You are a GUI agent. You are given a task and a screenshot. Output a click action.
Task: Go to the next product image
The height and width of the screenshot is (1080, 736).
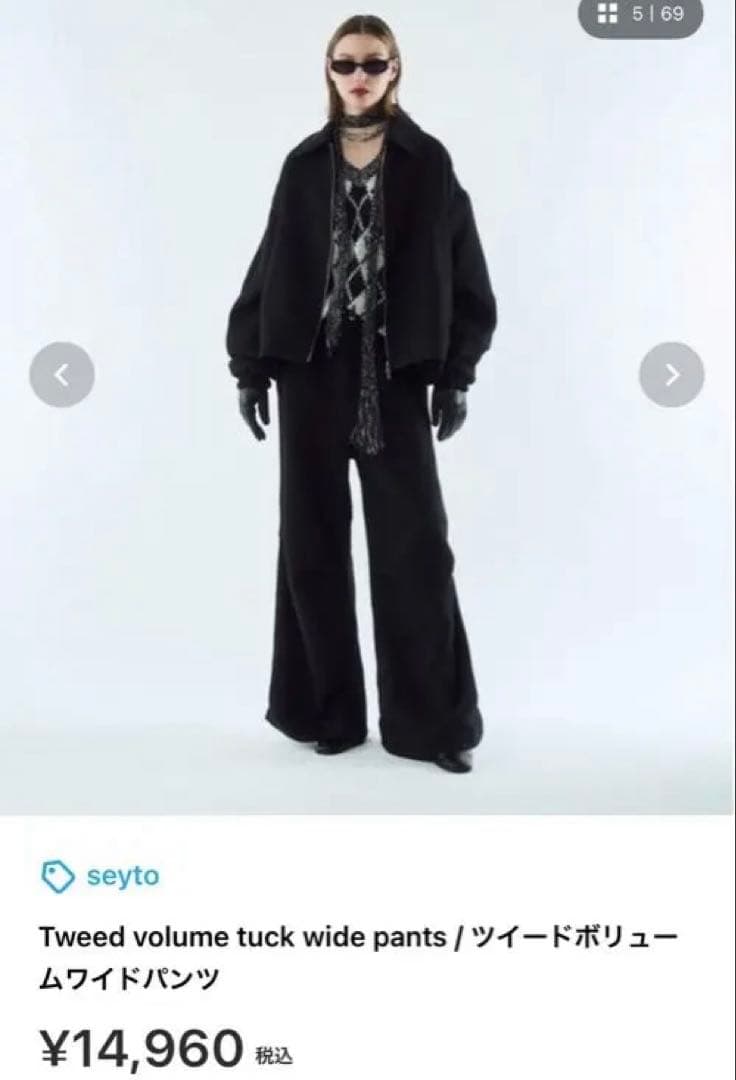(671, 375)
